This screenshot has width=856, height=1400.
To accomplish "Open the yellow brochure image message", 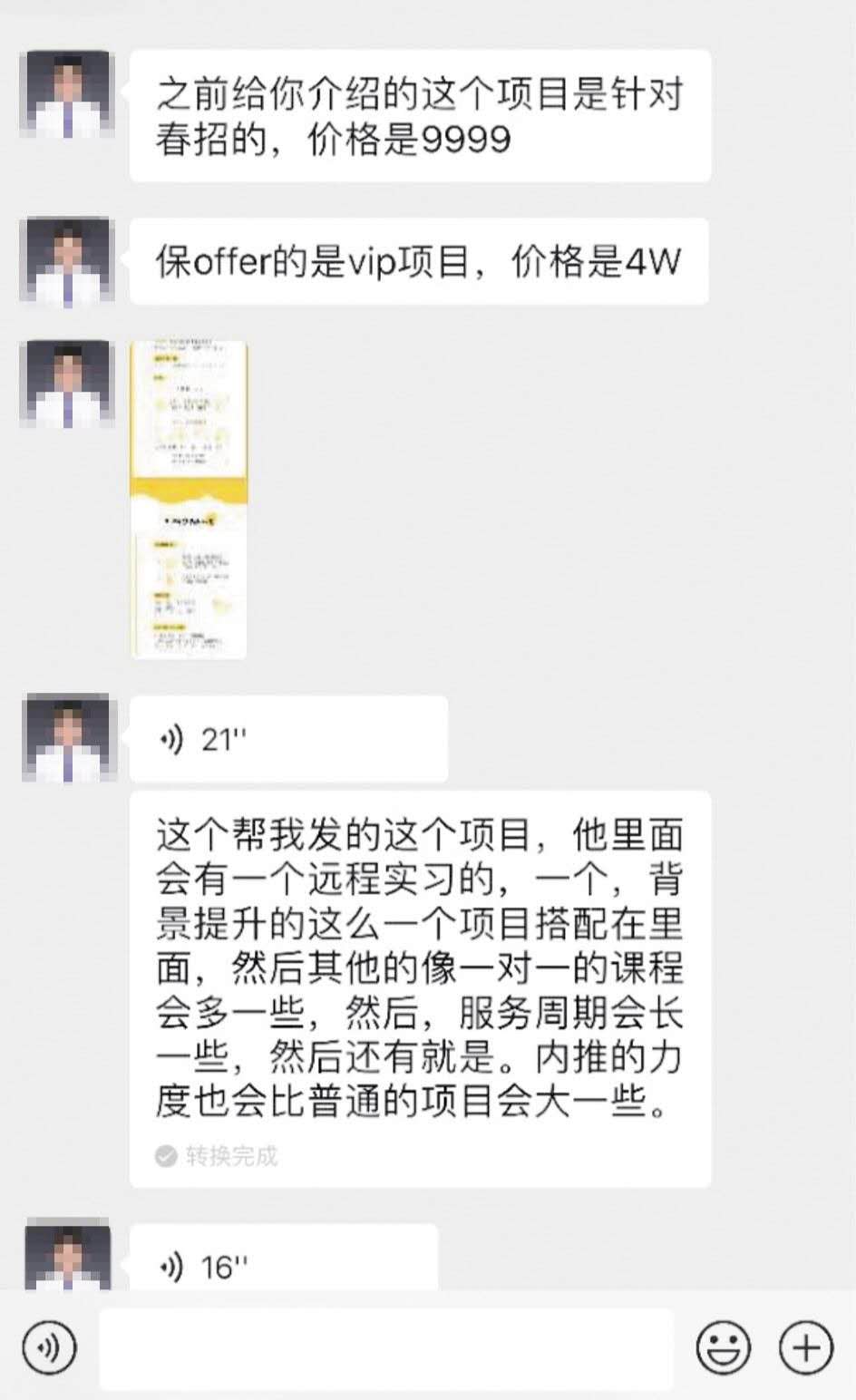I will [x=189, y=499].
